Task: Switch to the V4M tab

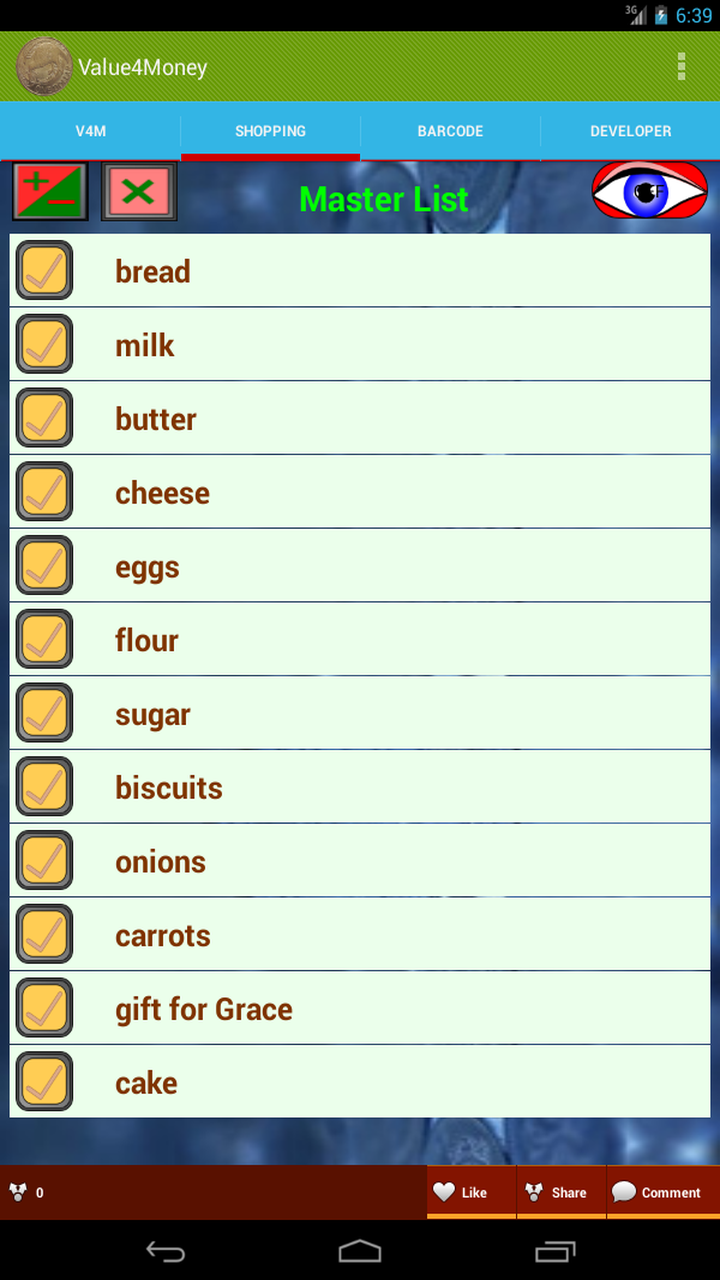Action: click(x=90, y=131)
